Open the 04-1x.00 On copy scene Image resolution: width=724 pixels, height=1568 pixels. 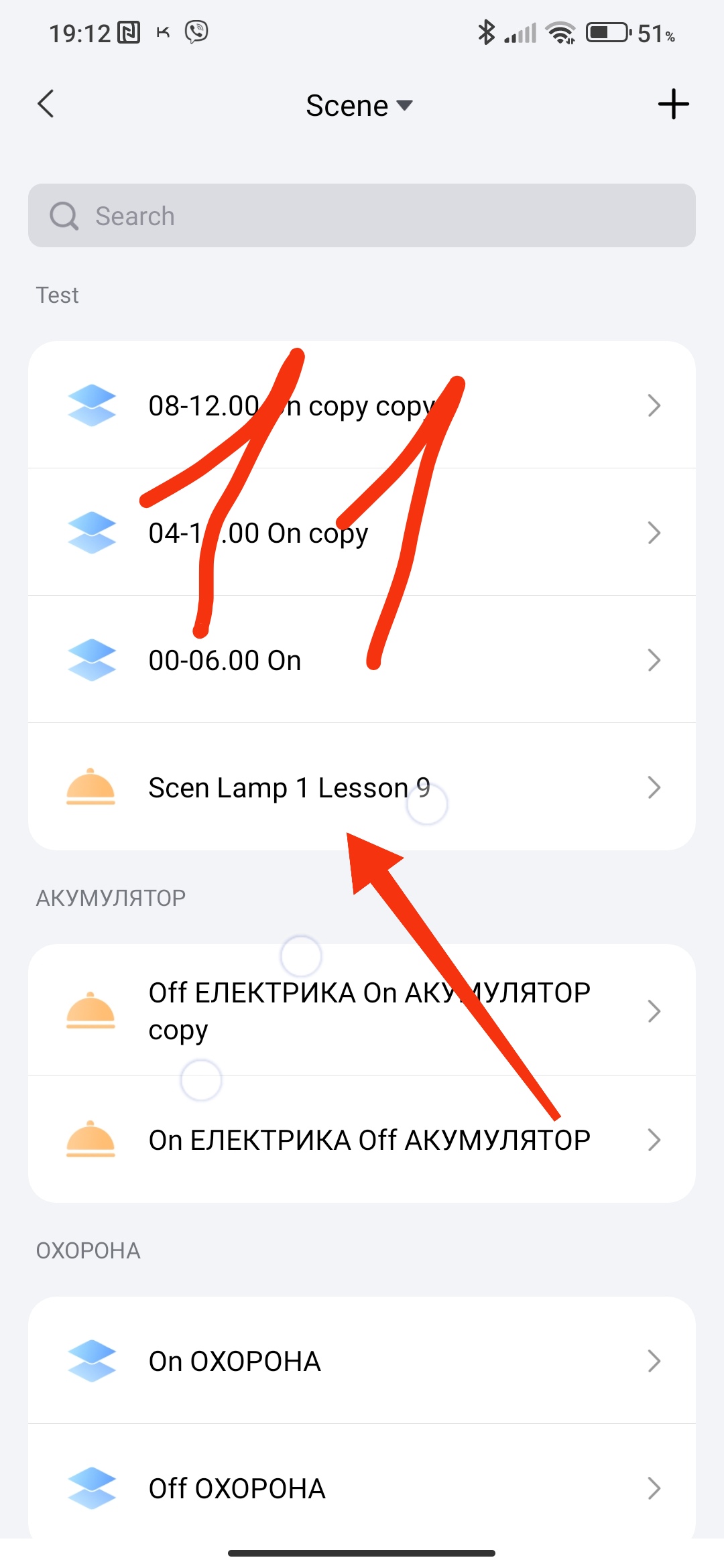[x=362, y=533]
